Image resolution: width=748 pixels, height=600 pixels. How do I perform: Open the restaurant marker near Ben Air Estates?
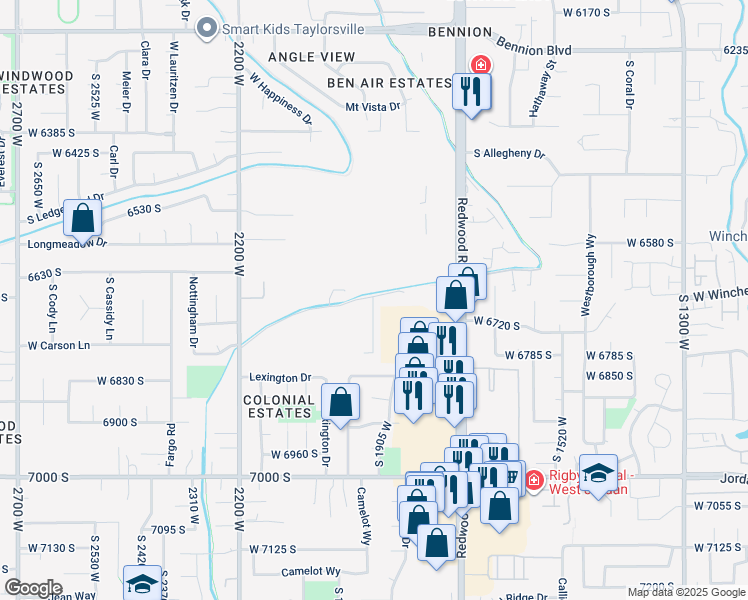click(469, 93)
